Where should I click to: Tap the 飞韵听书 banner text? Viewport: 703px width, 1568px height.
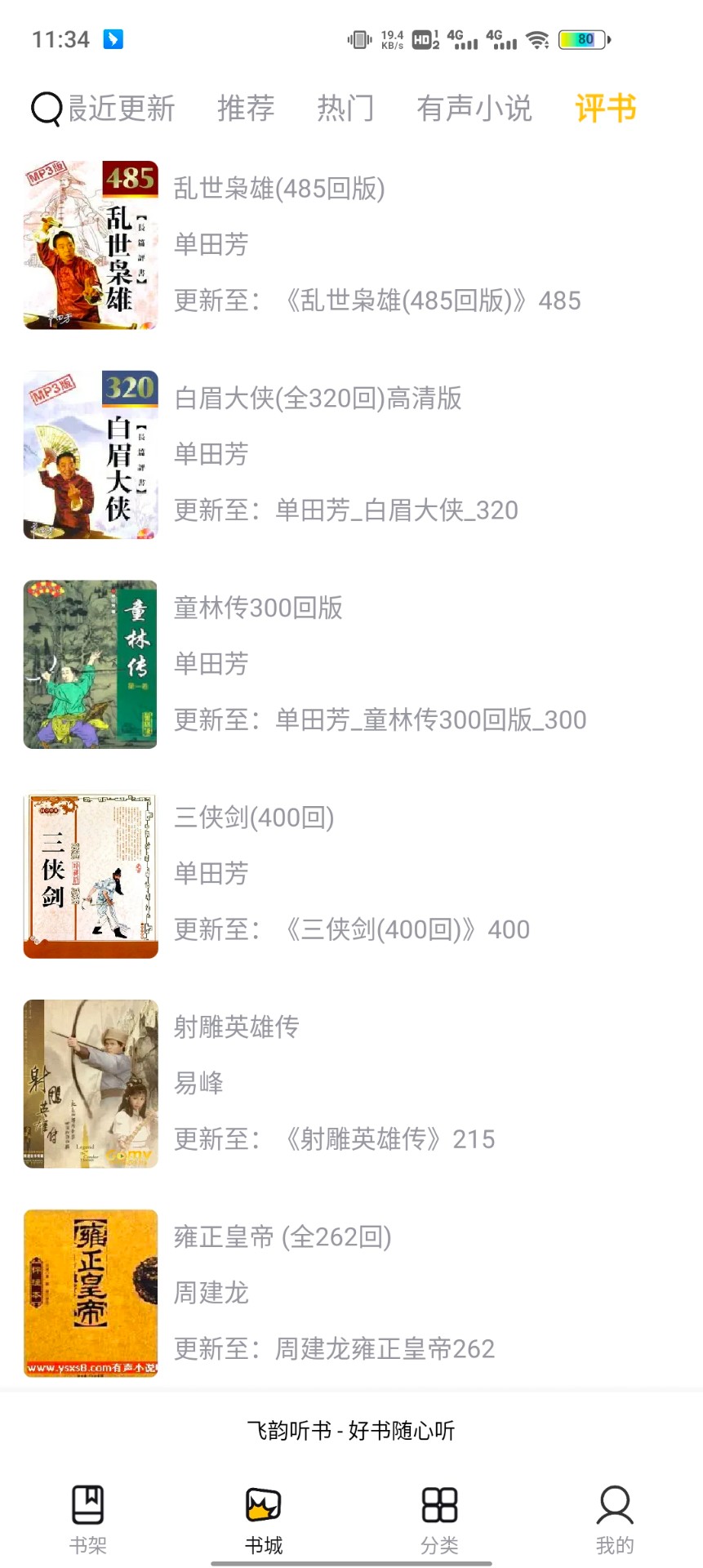point(351,1431)
